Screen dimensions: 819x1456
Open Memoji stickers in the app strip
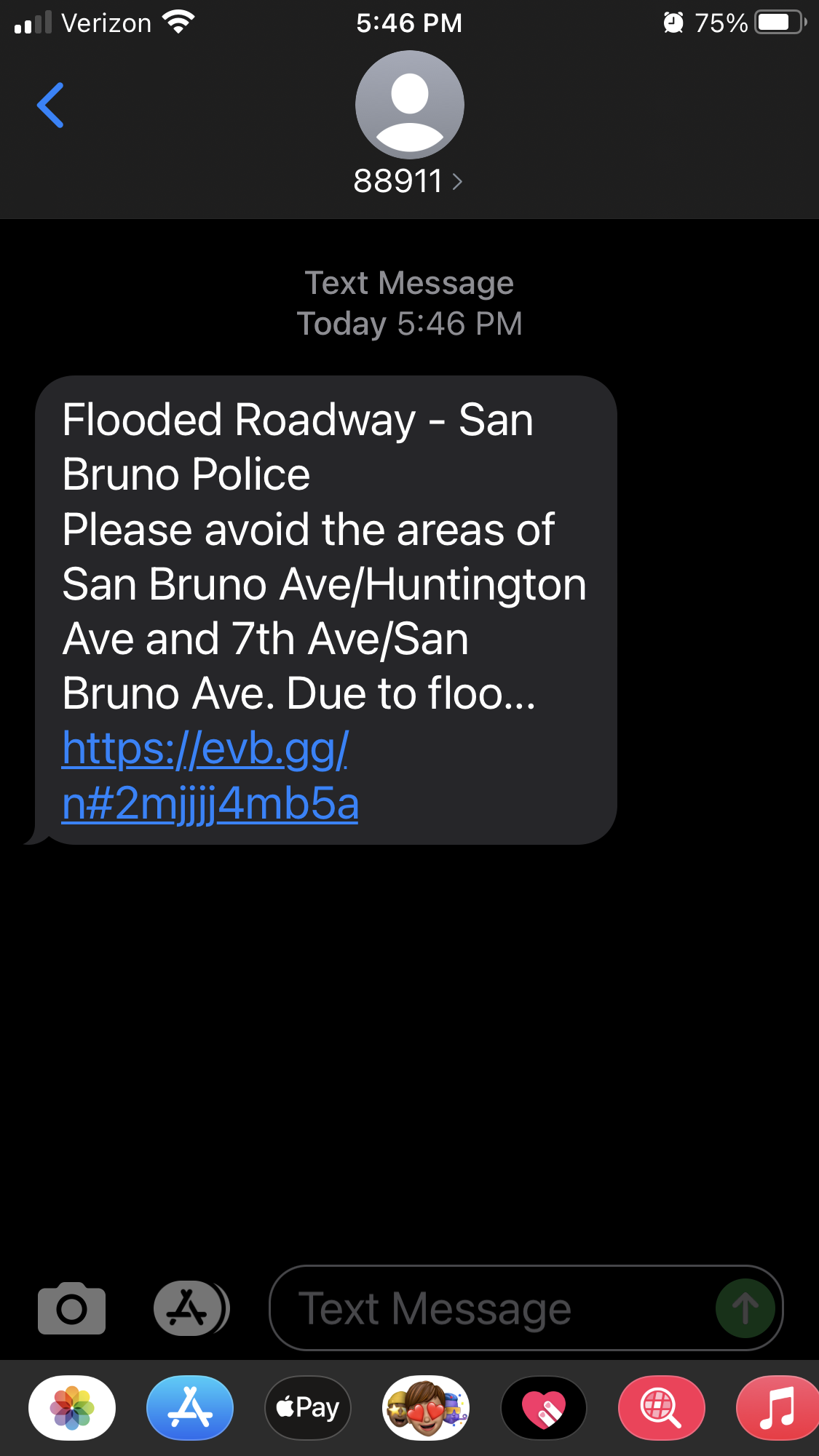click(426, 1408)
